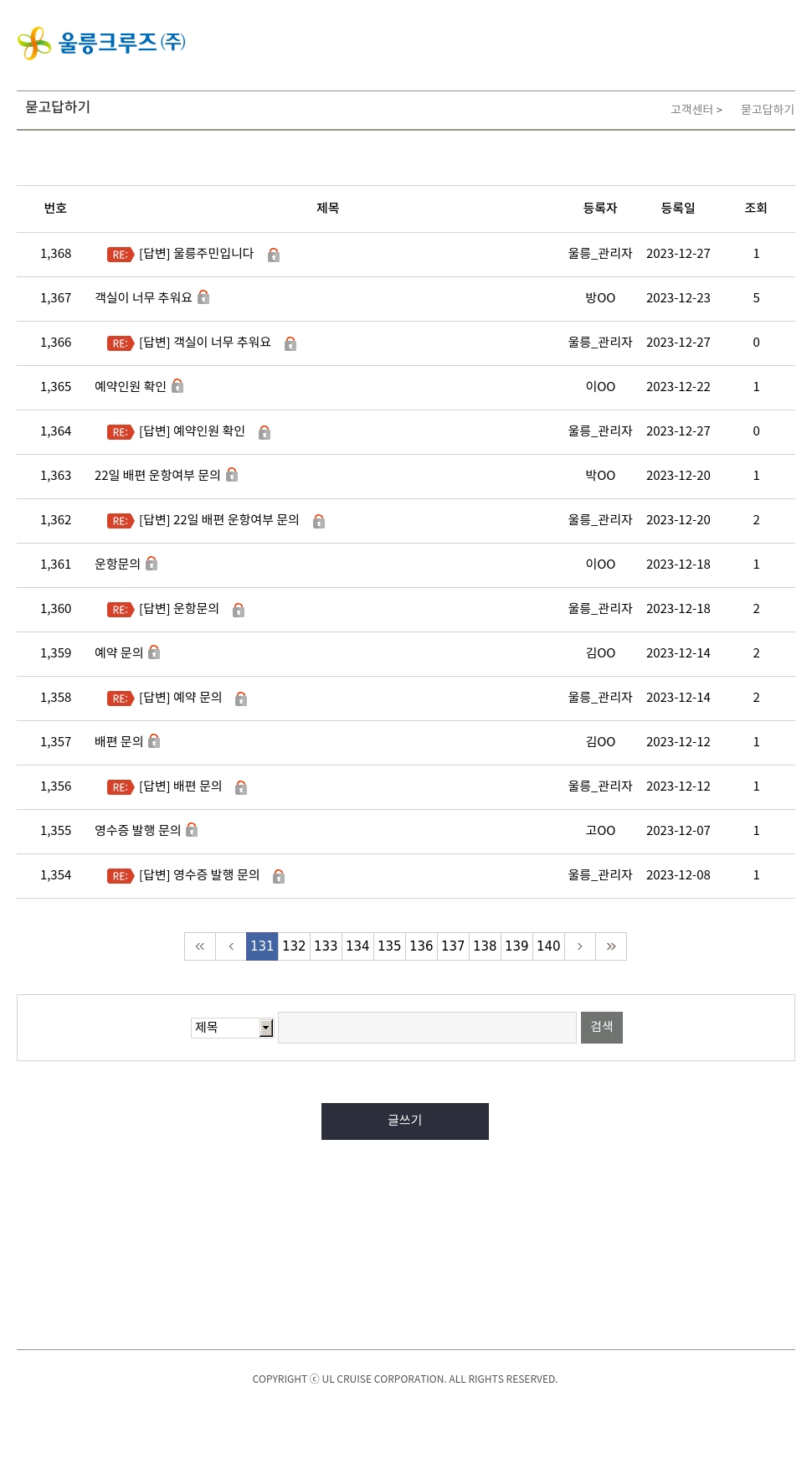This screenshot has height=1459, width=812.
Task: Go to page 135
Action: point(389,946)
